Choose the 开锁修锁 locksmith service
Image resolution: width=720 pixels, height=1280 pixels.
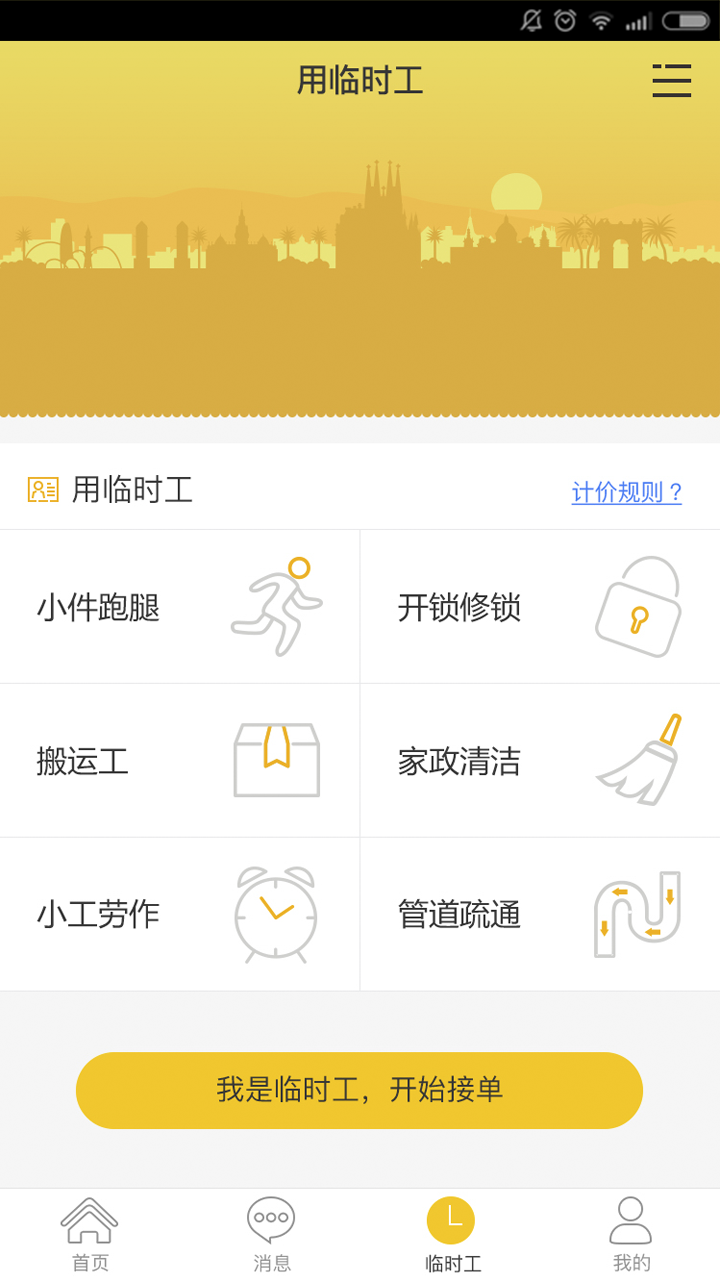click(540, 607)
